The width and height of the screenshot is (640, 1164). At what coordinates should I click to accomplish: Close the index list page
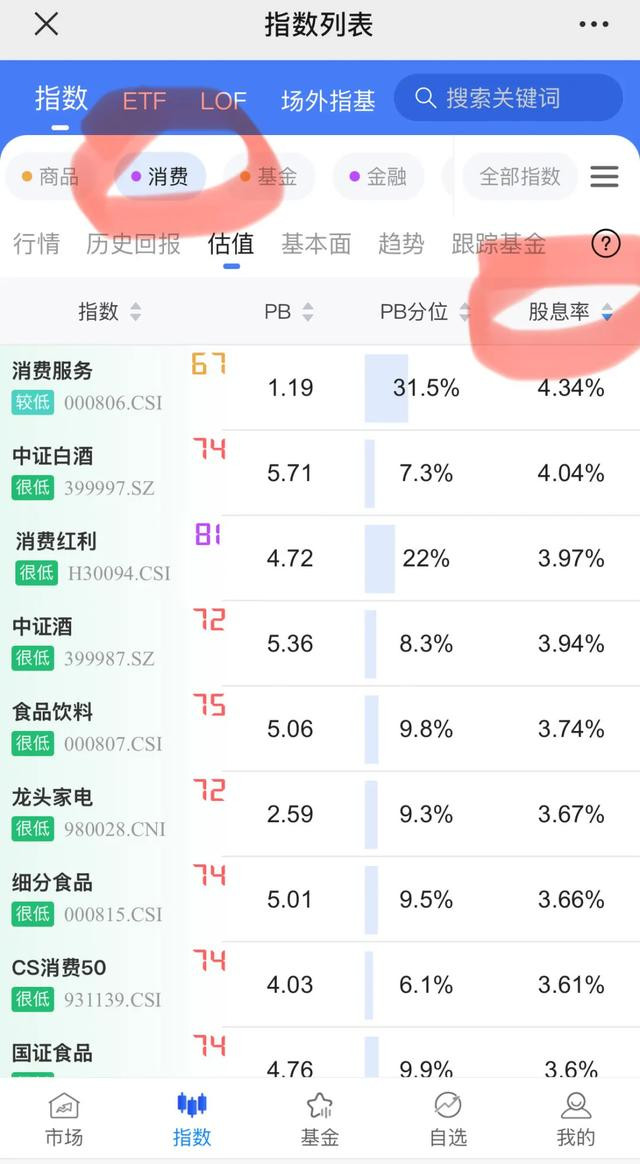pyautogui.click(x=46, y=24)
